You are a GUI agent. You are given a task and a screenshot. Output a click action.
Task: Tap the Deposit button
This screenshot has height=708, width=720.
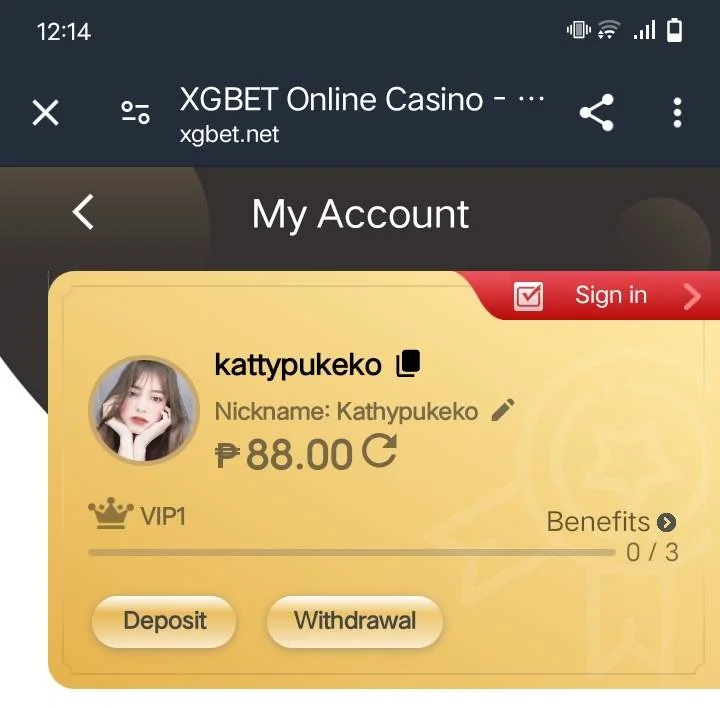[164, 621]
